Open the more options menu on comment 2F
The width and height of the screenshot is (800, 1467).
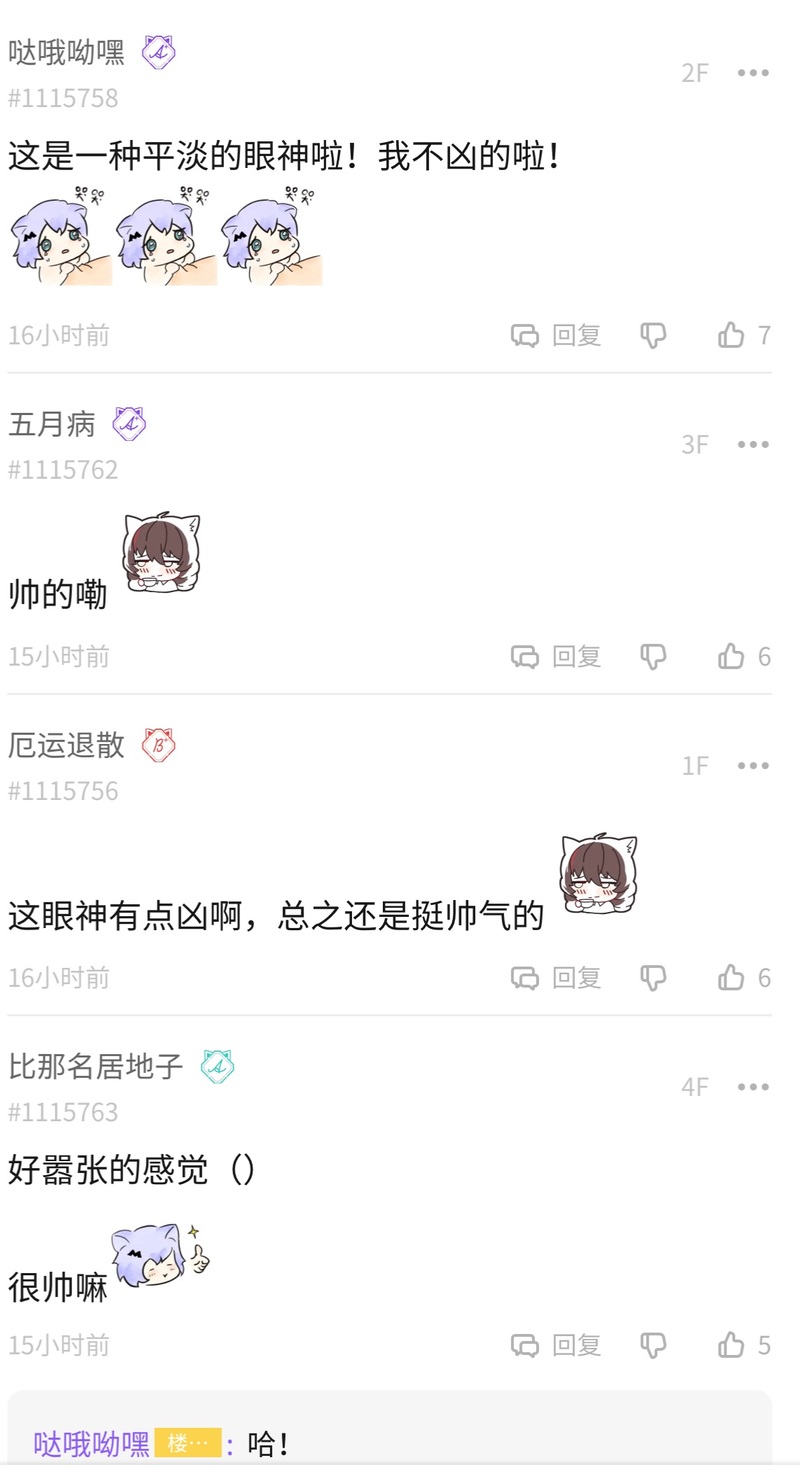point(752,72)
